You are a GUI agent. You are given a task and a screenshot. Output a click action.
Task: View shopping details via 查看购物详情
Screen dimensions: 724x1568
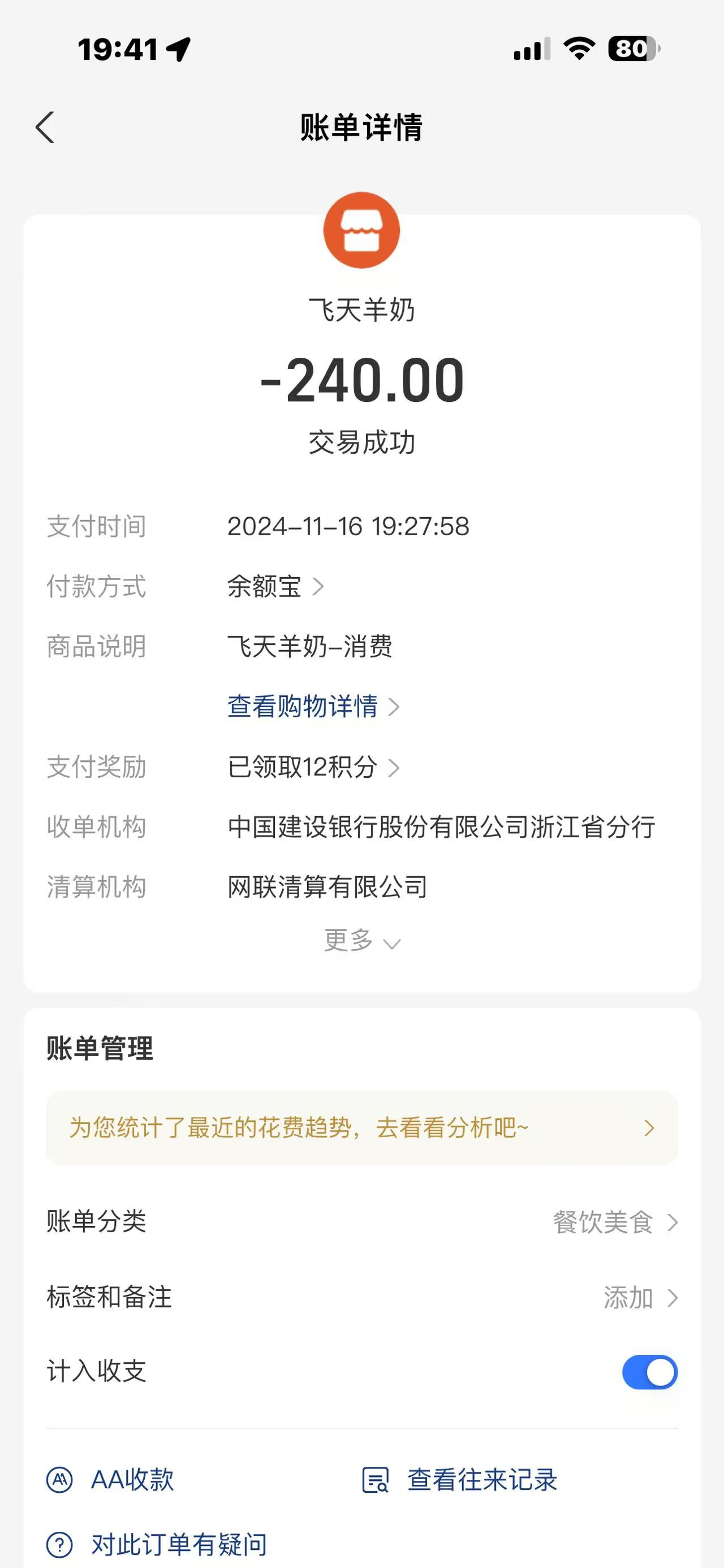click(x=312, y=707)
